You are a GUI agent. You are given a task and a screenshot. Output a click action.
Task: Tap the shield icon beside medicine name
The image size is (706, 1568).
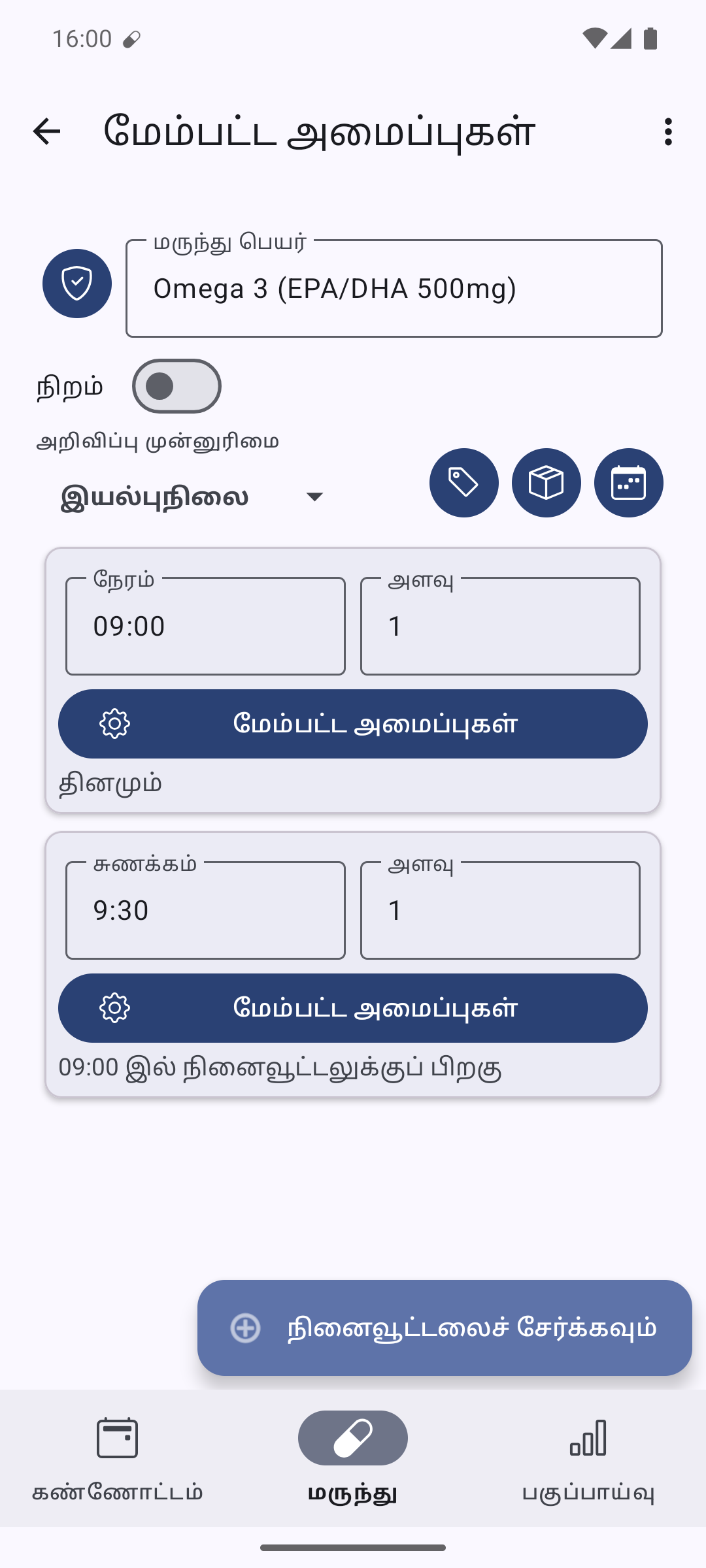[77, 284]
